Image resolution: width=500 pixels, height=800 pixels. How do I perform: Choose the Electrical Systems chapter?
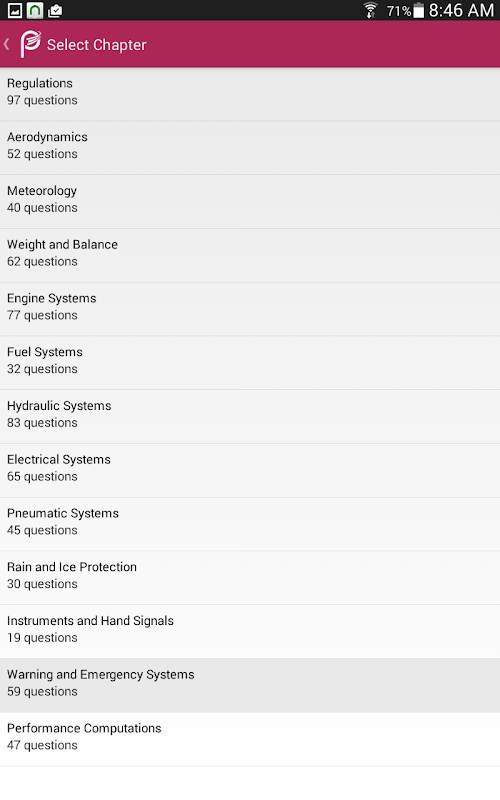tap(250, 470)
